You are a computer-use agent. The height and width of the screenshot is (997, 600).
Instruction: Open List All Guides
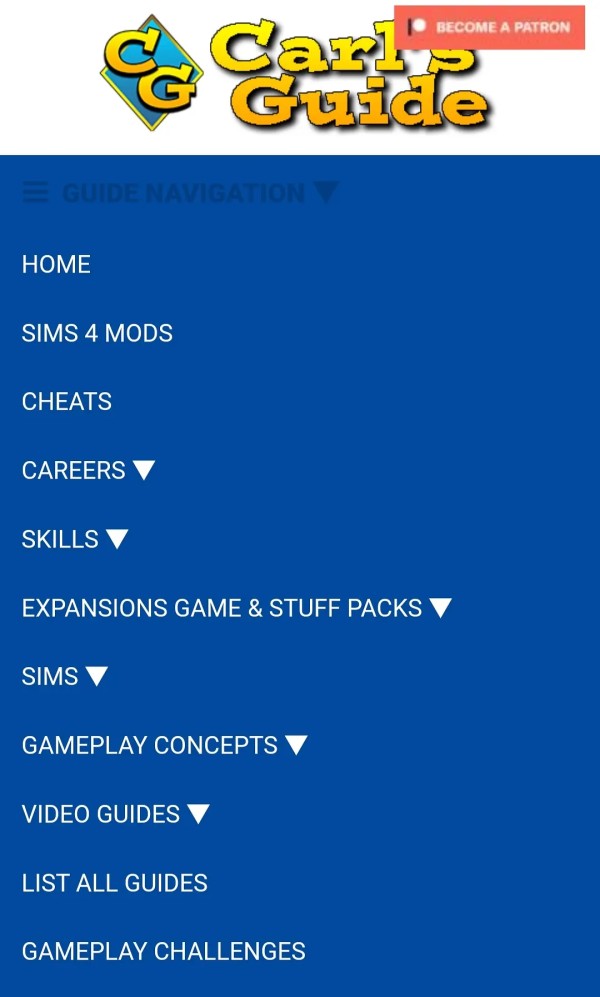[x=115, y=883]
